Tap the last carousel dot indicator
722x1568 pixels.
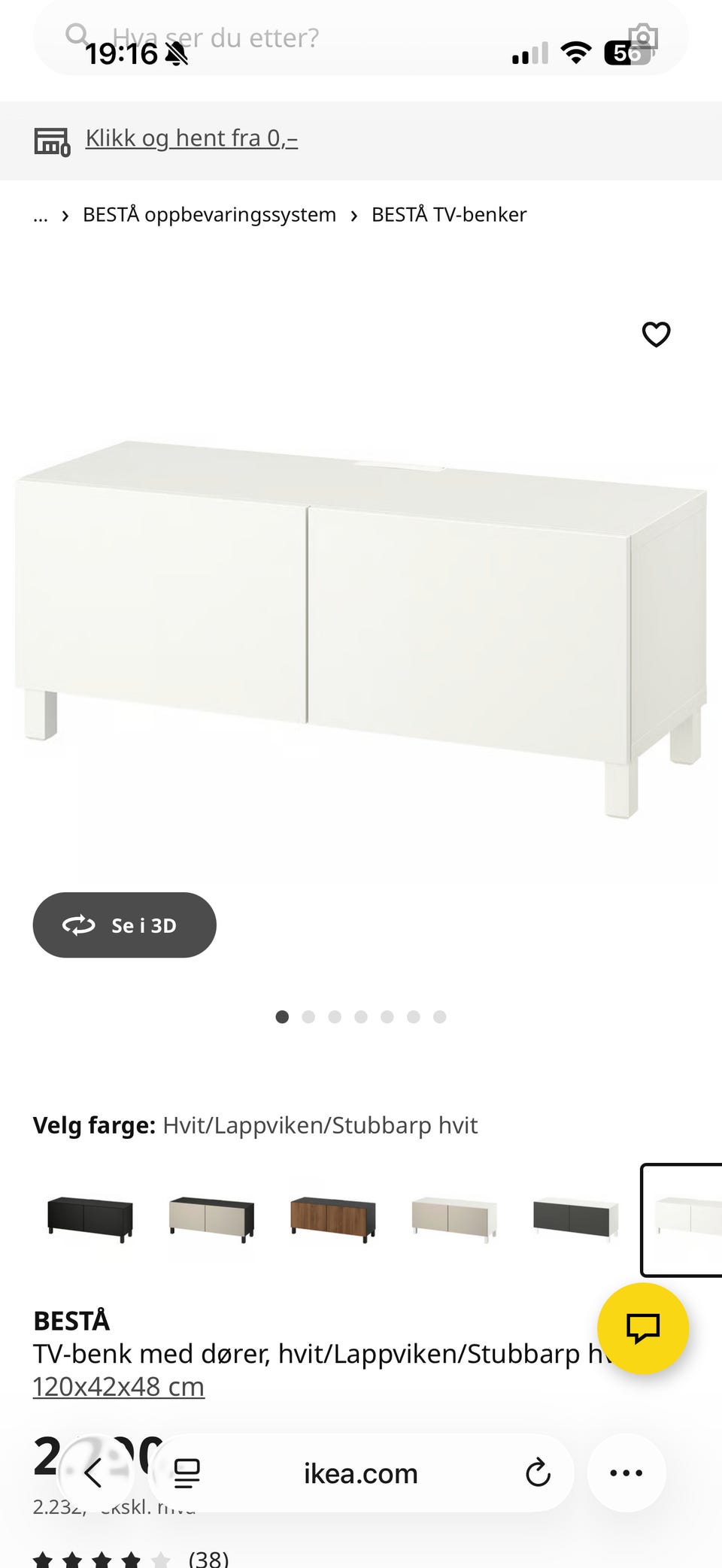tap(439, 1017)
